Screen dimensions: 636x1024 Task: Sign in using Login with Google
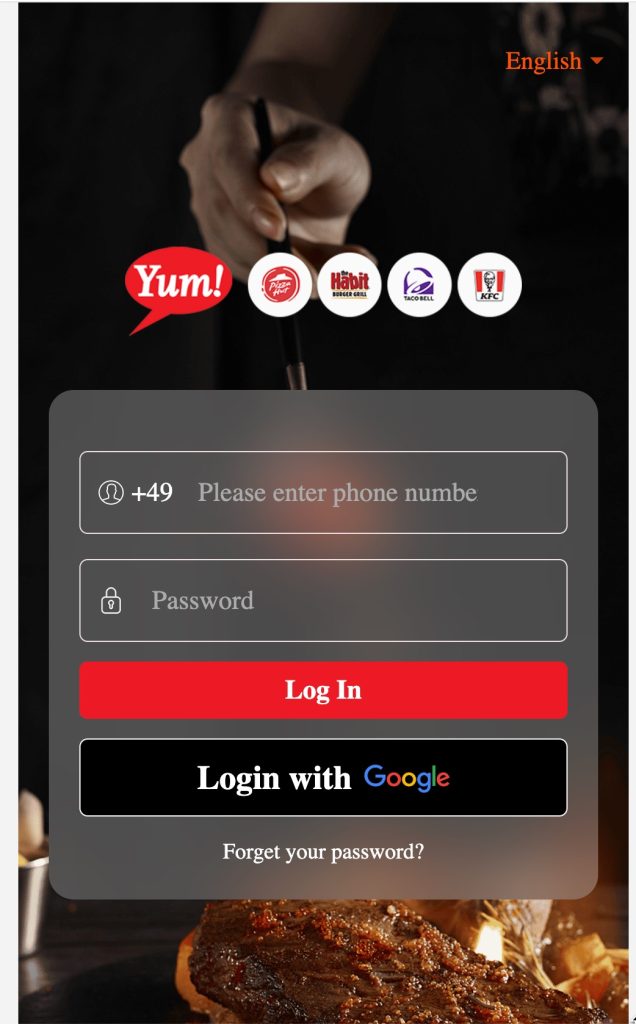(x=323, y=777)
